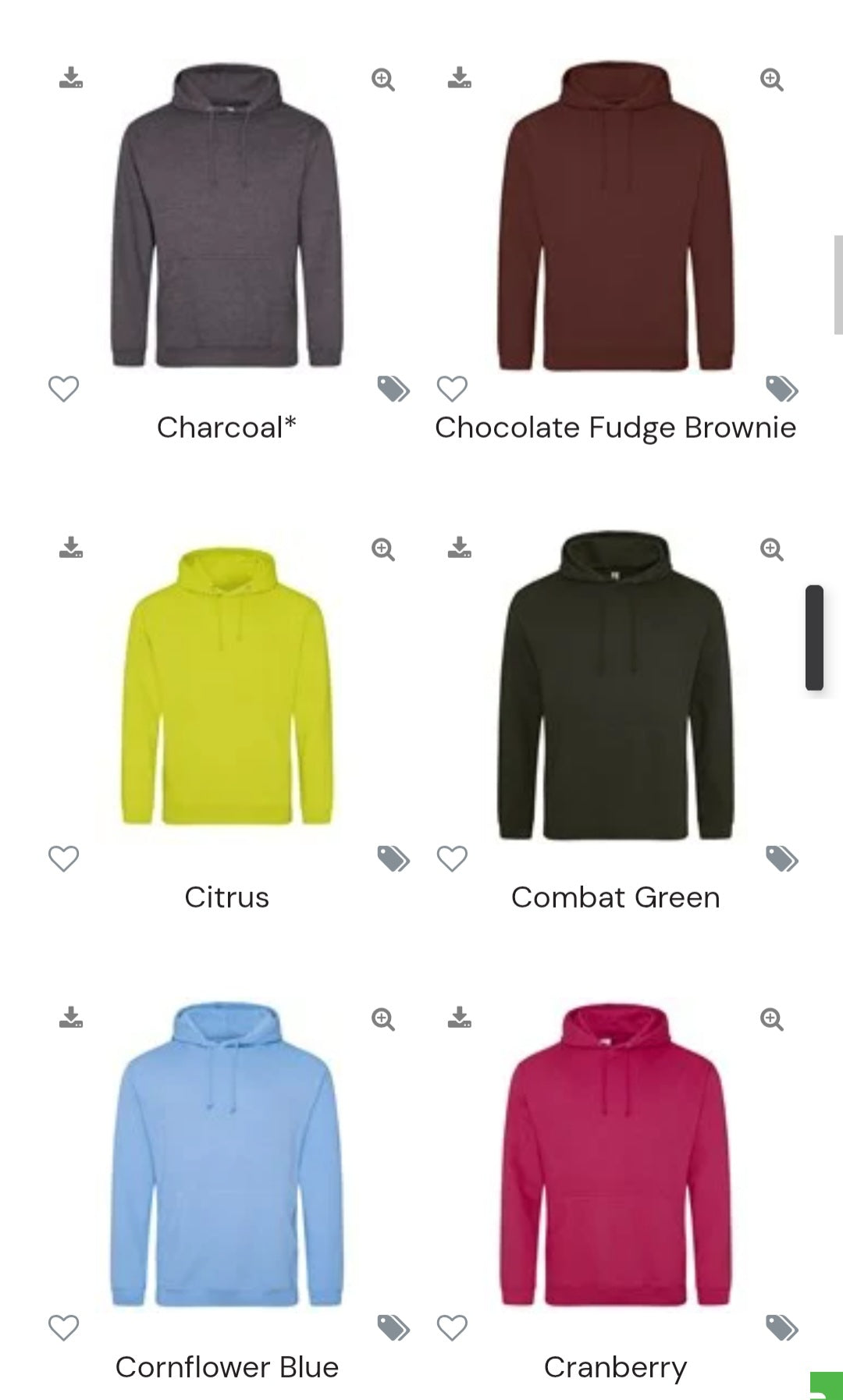843x1400 pixels.
Task: Download the Chocolate Fudge Brownie image
Action: (x=460, y=78)
